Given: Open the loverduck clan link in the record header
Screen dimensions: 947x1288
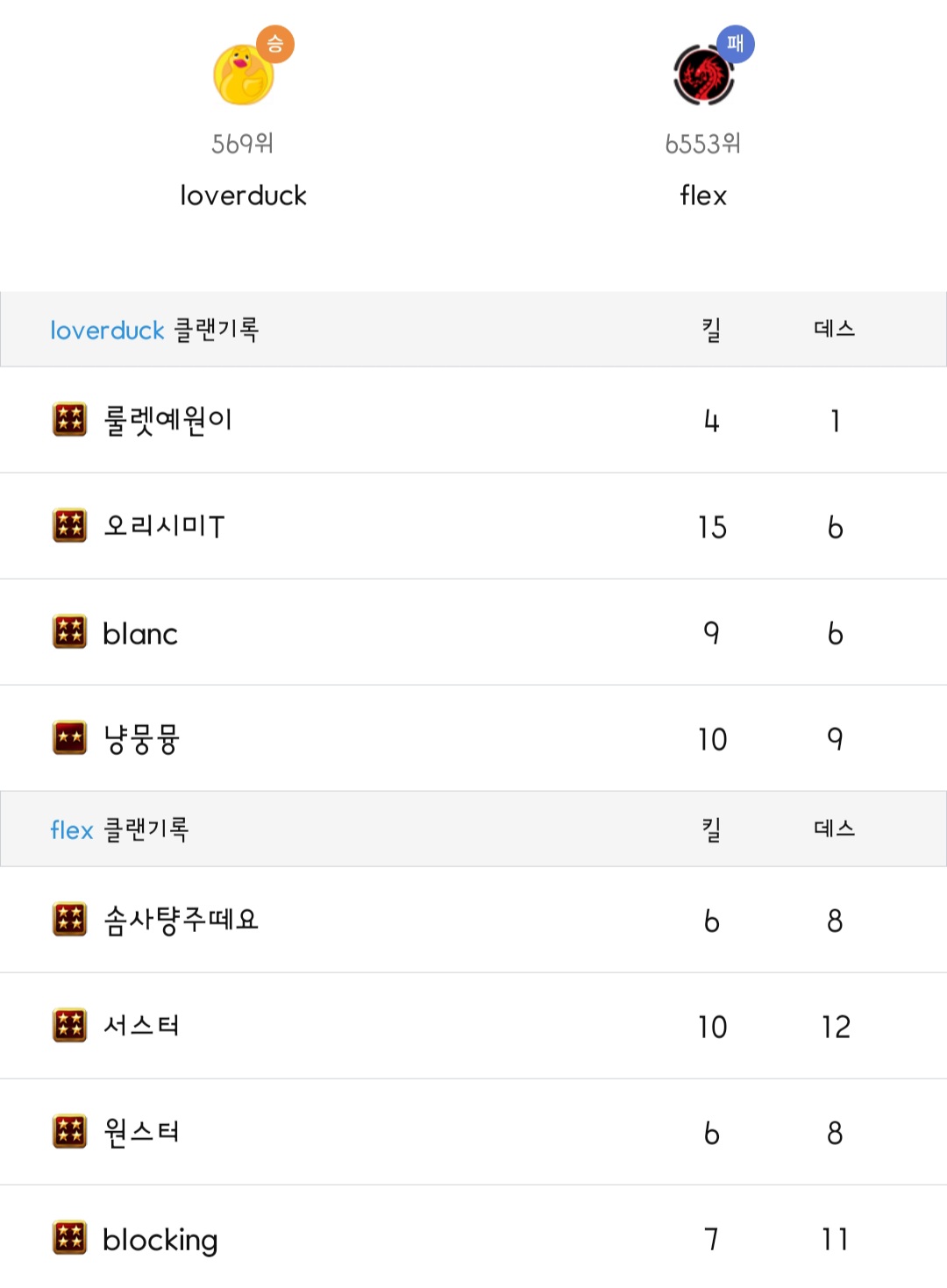Looking at the screenshot, I should [107, 331].
